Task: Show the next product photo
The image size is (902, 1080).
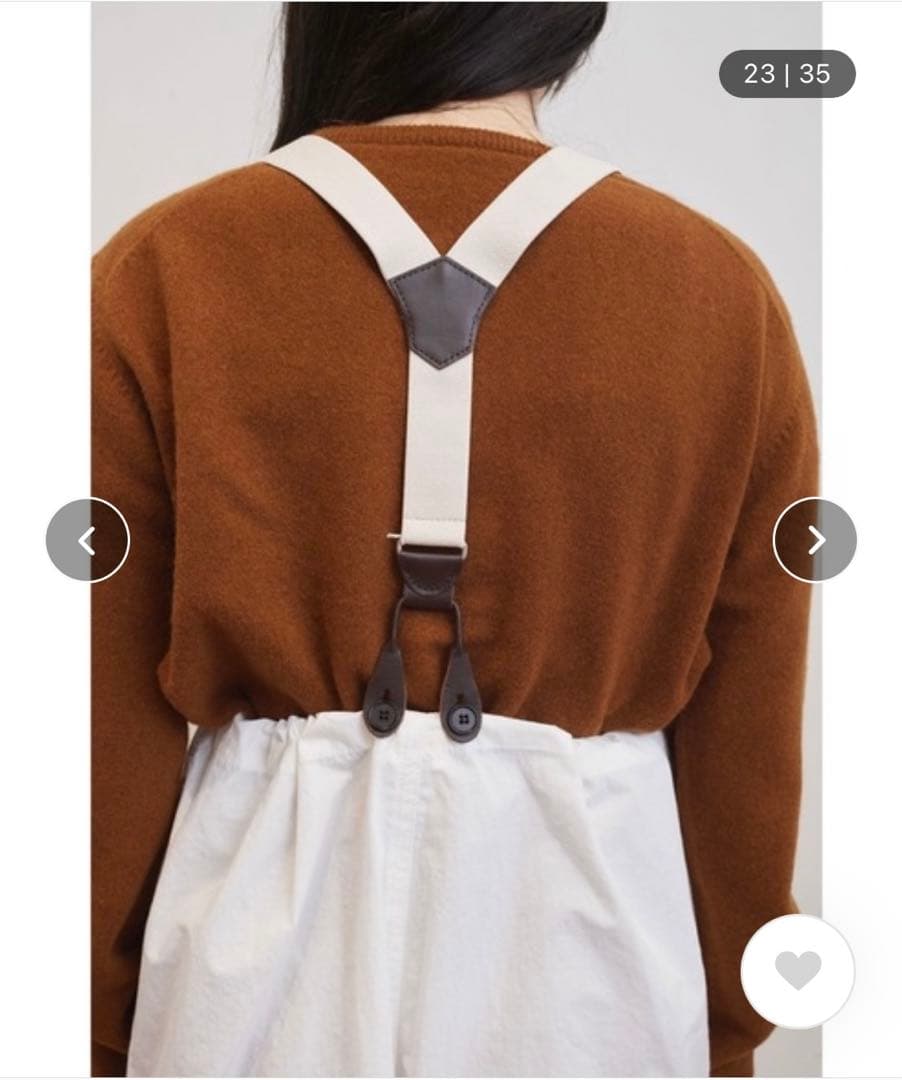Action: pyautogui.click(x=815, y=540)
